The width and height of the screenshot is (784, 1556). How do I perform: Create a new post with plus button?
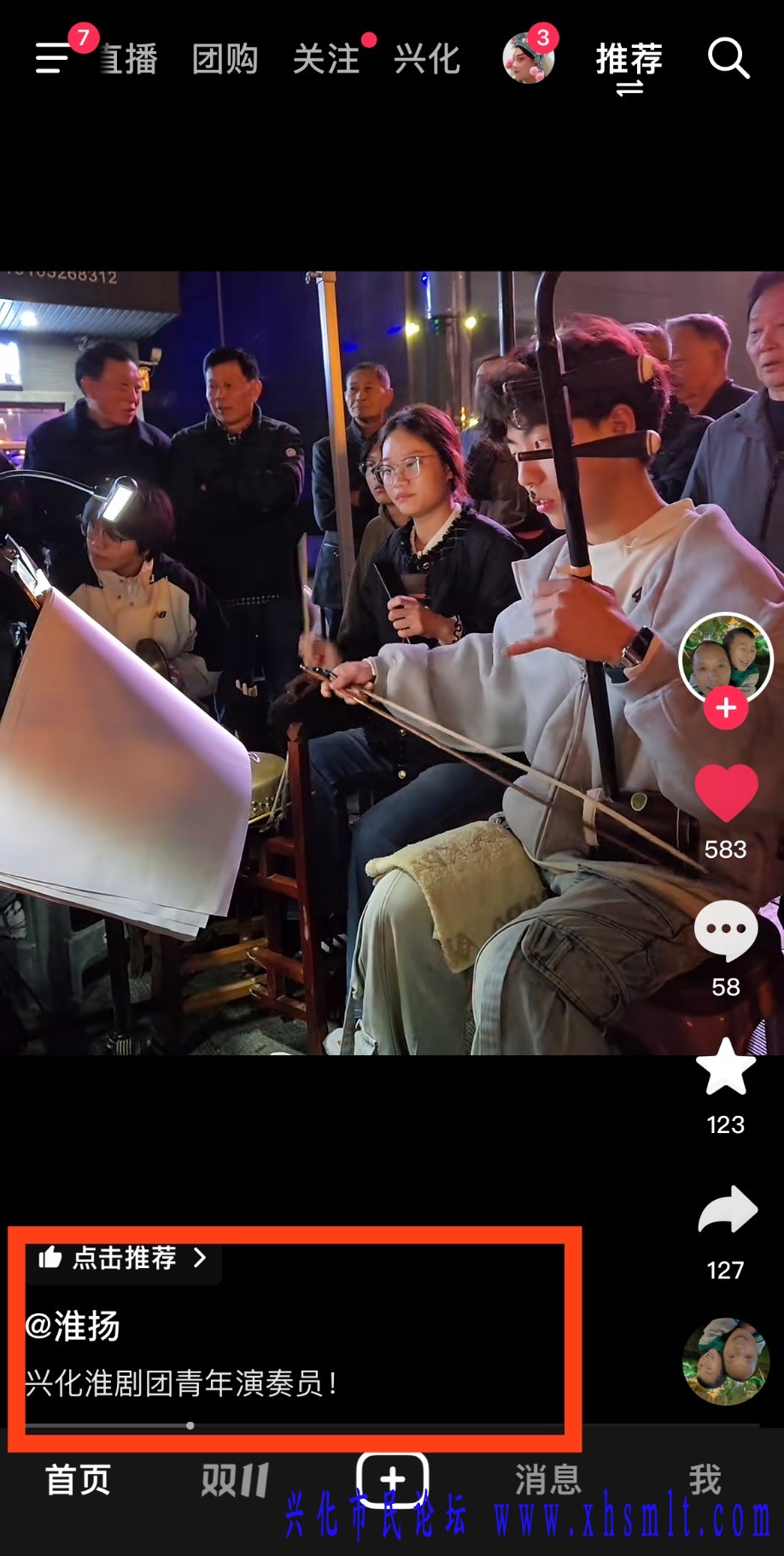pos(392,1478)
